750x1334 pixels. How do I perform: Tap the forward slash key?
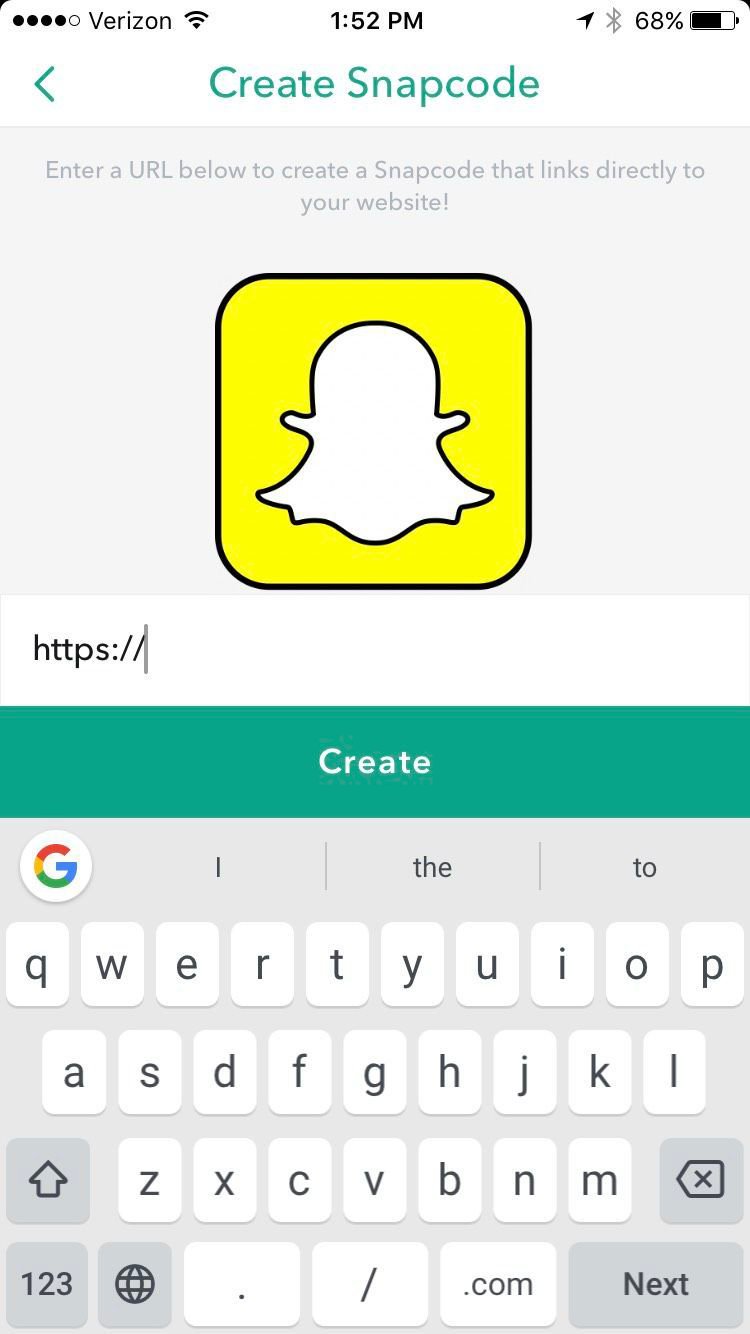pyautogui.click(x=369, y=1284)
